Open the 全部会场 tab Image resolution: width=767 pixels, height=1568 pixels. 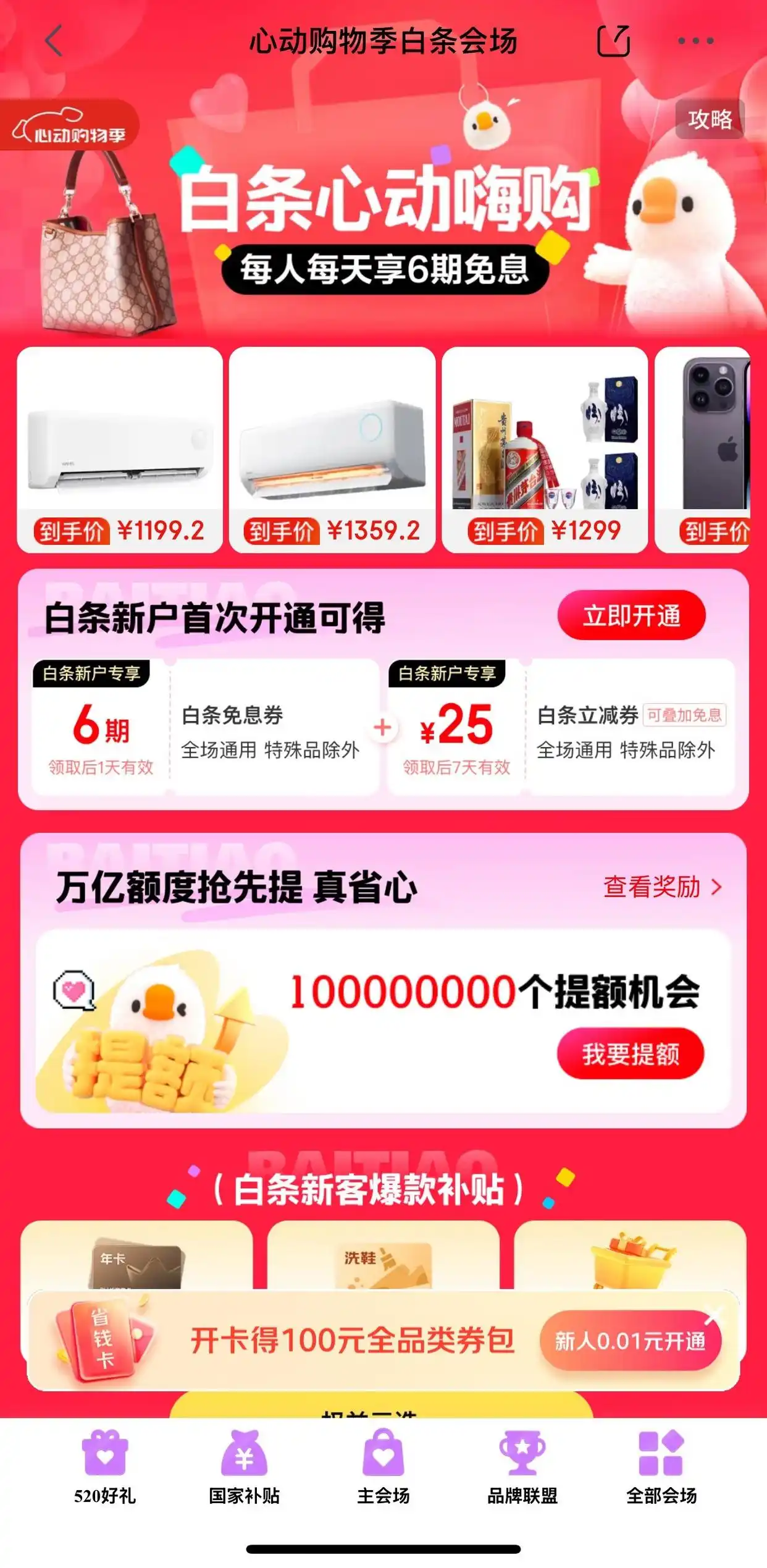click(661, 1465)
